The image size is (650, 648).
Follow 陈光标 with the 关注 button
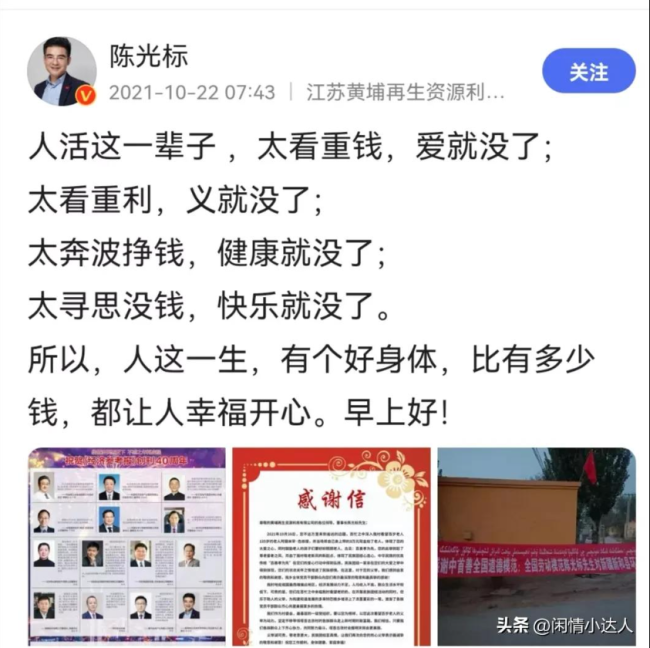coord(588,73)
